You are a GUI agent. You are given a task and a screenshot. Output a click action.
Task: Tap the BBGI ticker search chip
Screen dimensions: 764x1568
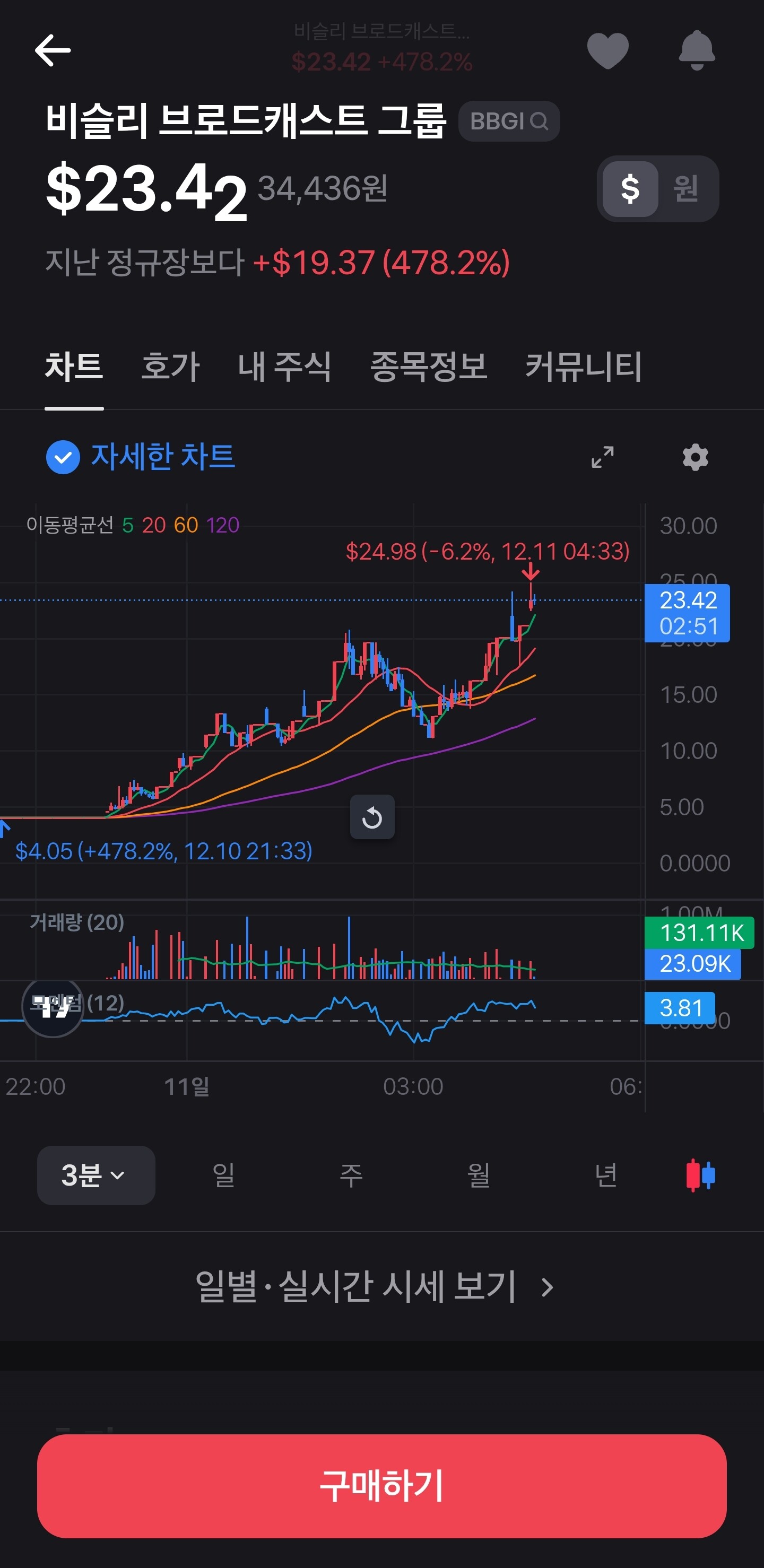508,121
